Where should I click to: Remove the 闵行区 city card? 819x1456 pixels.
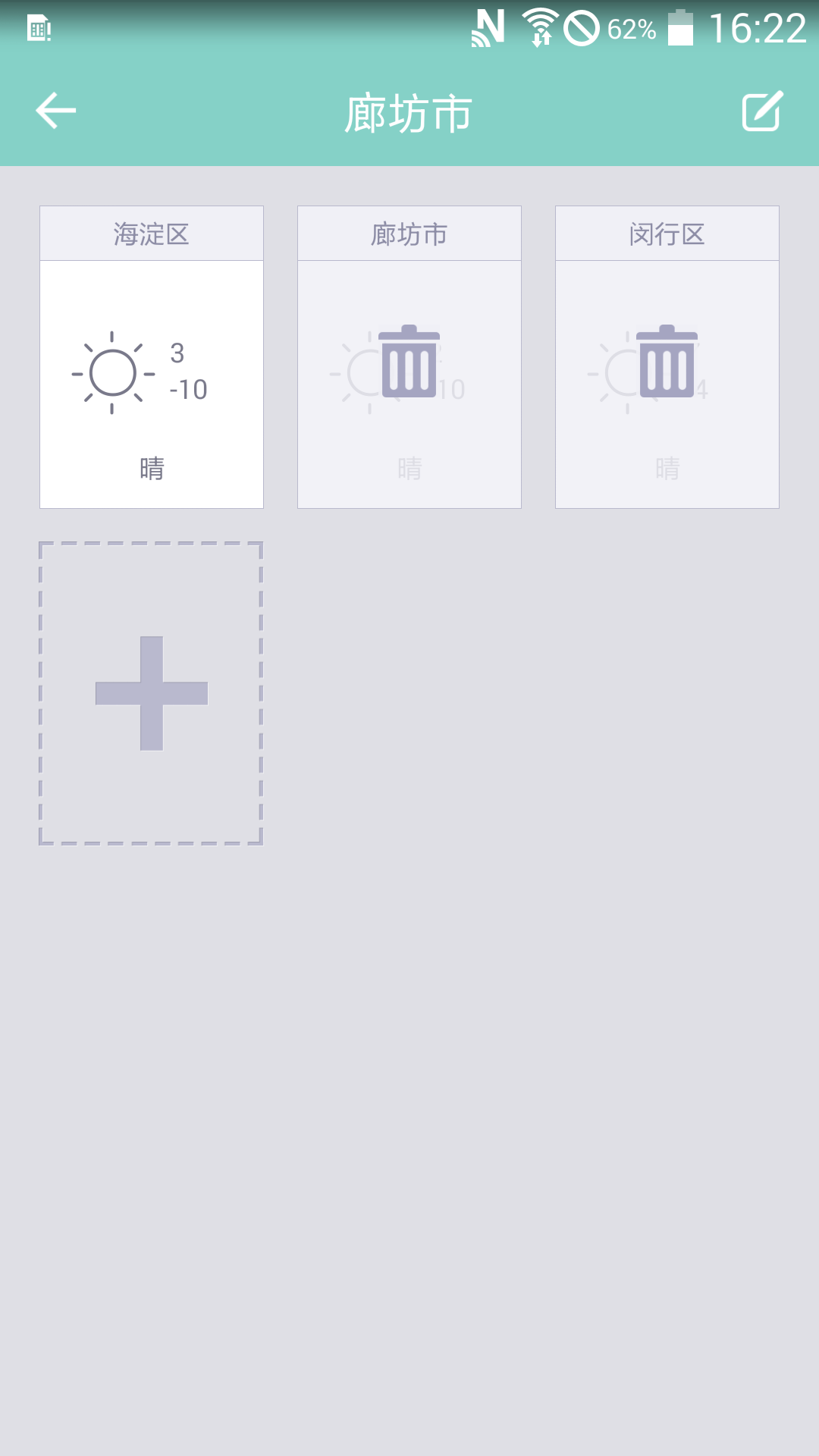coord(667,362)
